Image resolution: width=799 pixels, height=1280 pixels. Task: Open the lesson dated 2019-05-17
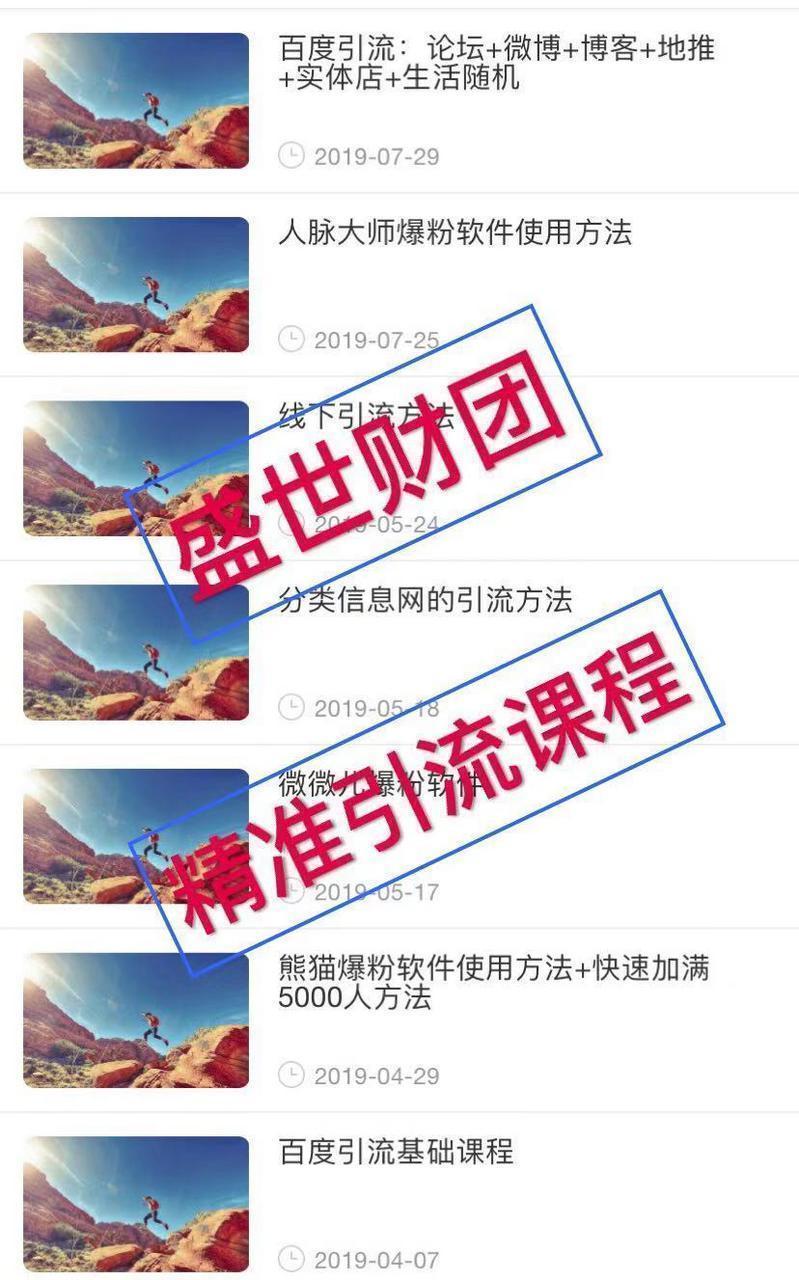(x=399, y=837)
